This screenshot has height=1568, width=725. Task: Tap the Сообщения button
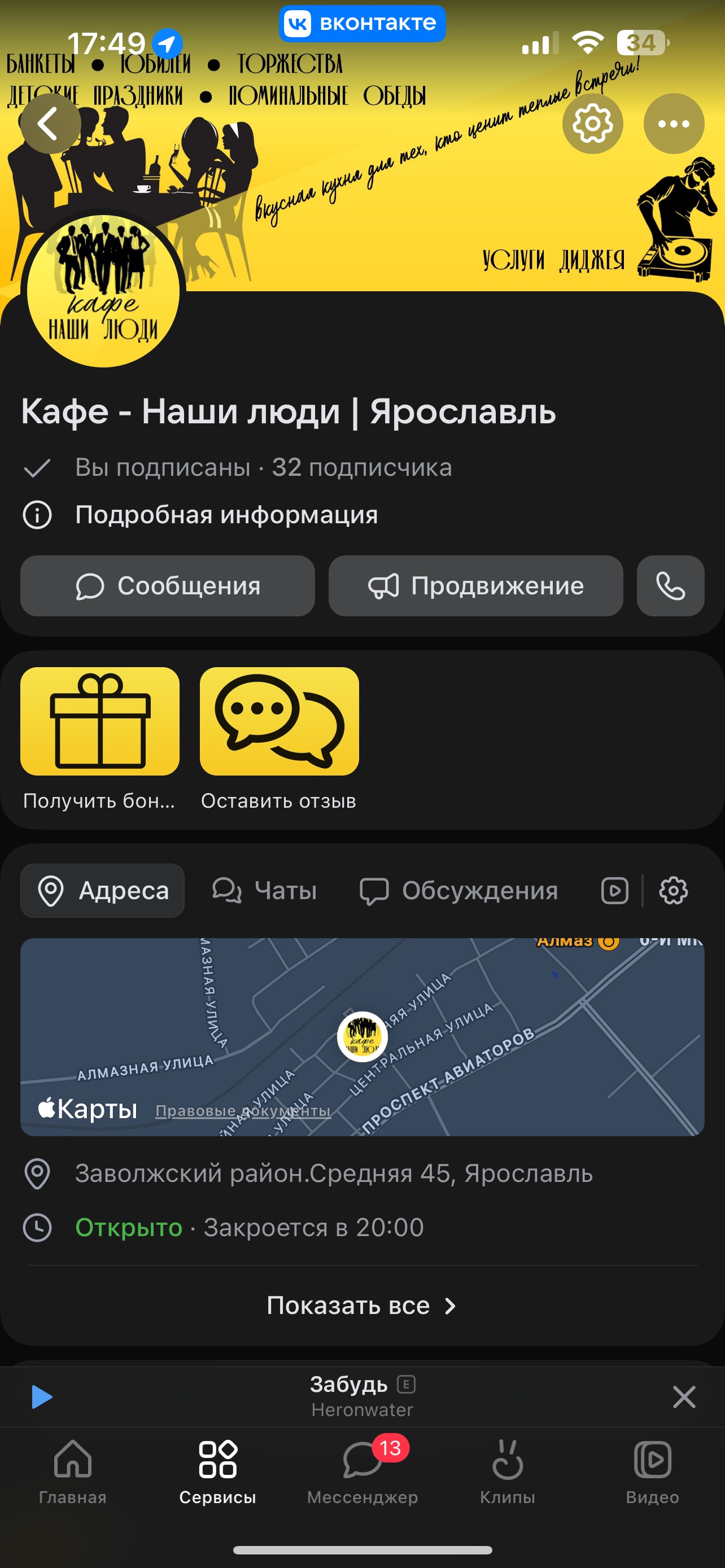(x=167, y=585)
